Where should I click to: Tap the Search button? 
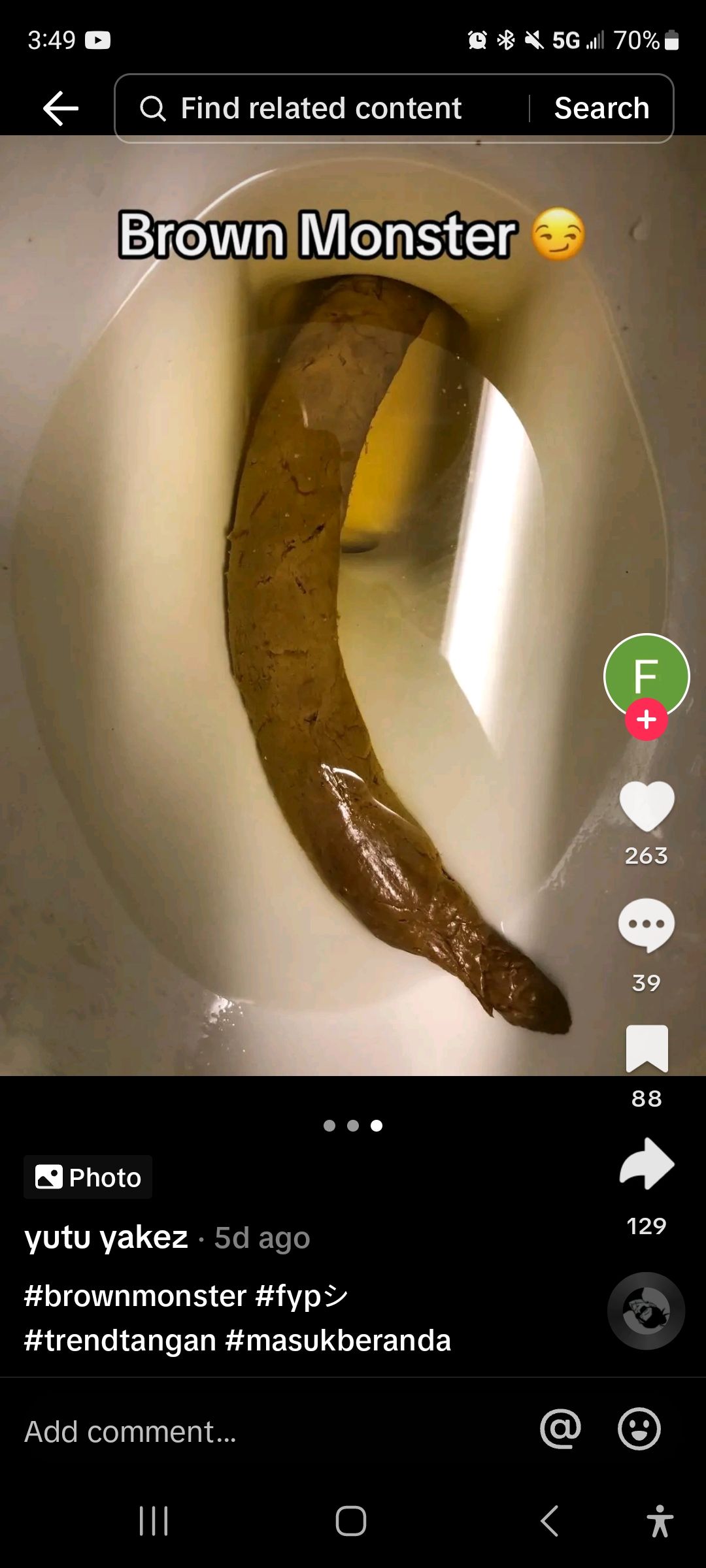pyautogui.click(x=601, y=108)
